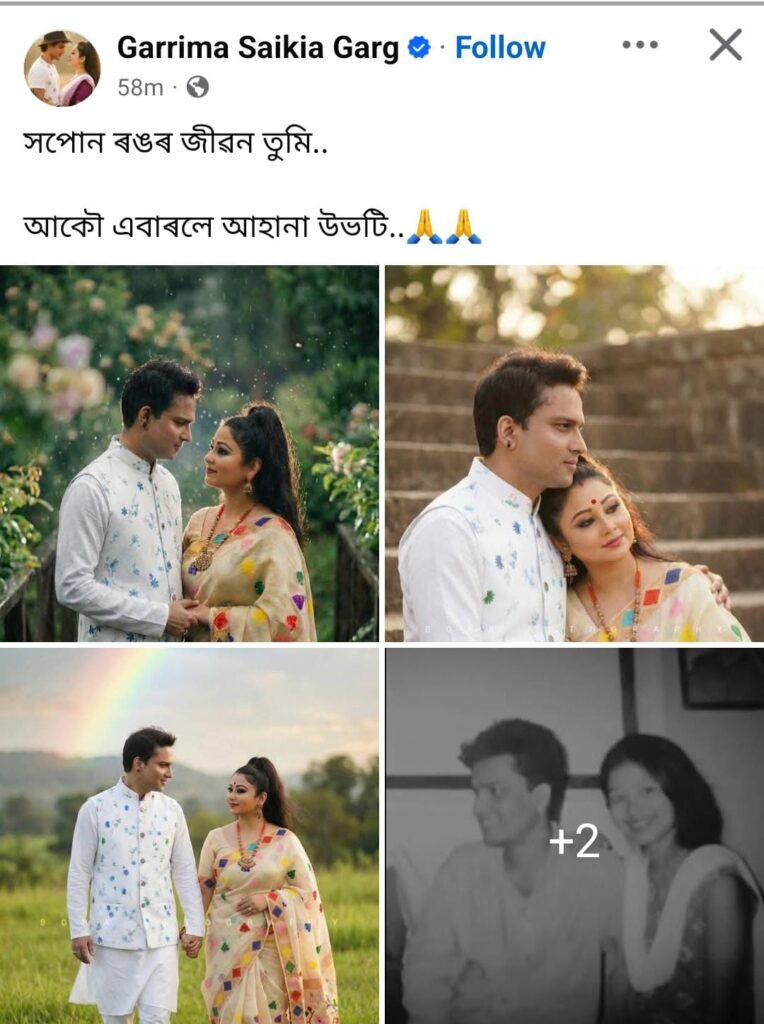Open Garrima Saikia Garg's profile name link
Screen dimensions: 764x1024
[258, 47]
